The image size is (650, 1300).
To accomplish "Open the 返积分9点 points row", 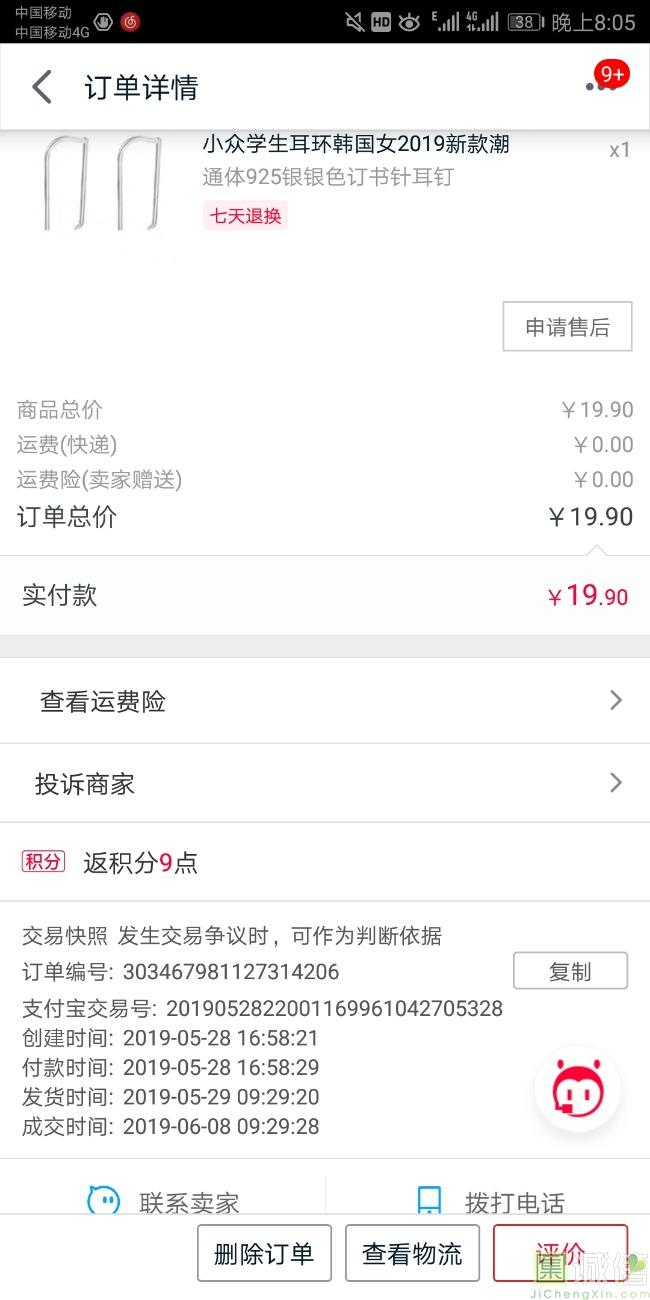I will pyautogui.click(x=325, y=862).
